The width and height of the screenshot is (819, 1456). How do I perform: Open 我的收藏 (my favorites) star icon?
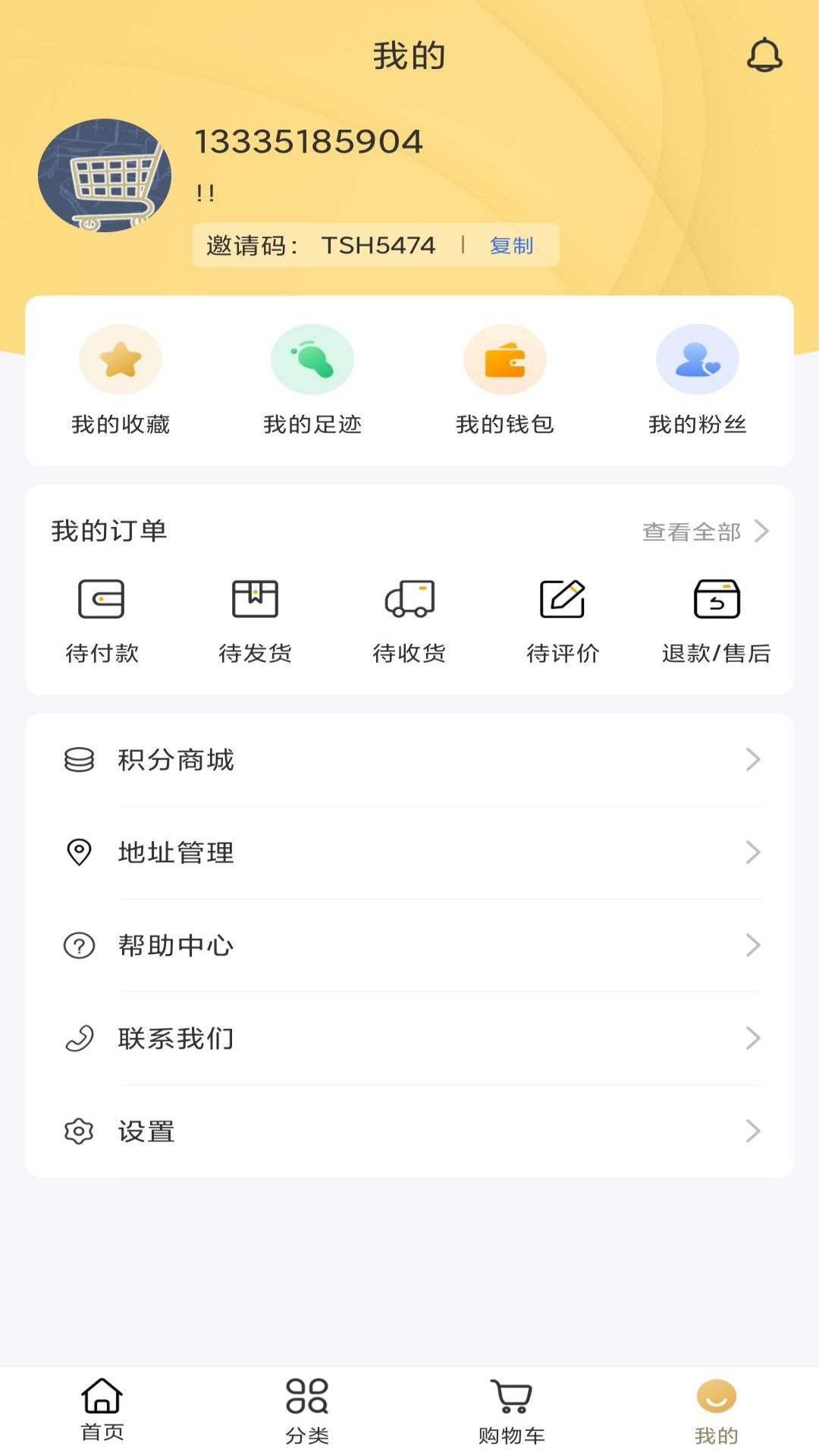pyautogui.click(x=120, y=359)
